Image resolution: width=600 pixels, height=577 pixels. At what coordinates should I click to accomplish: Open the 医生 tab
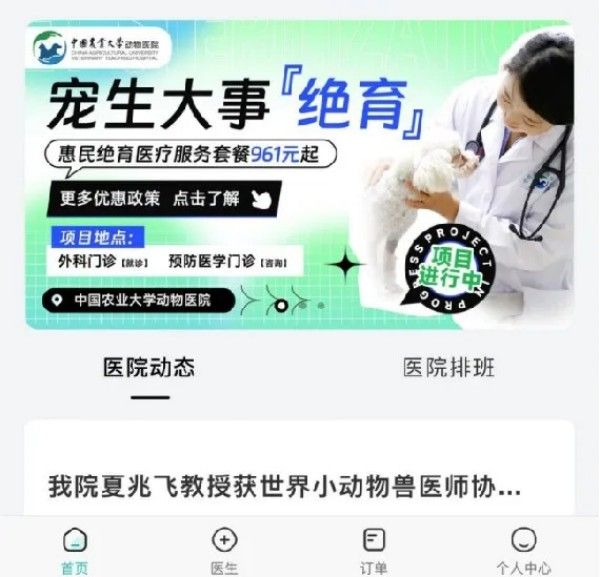click(x=224, y=550)
